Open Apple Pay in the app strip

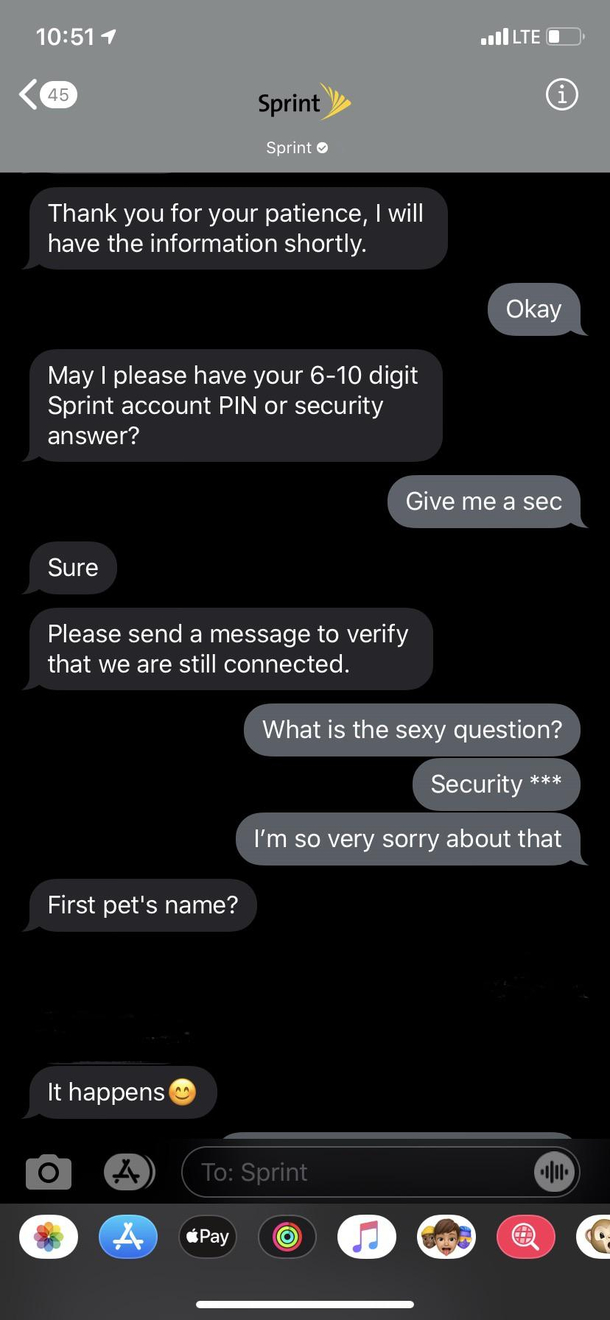tap(207, 1237)
